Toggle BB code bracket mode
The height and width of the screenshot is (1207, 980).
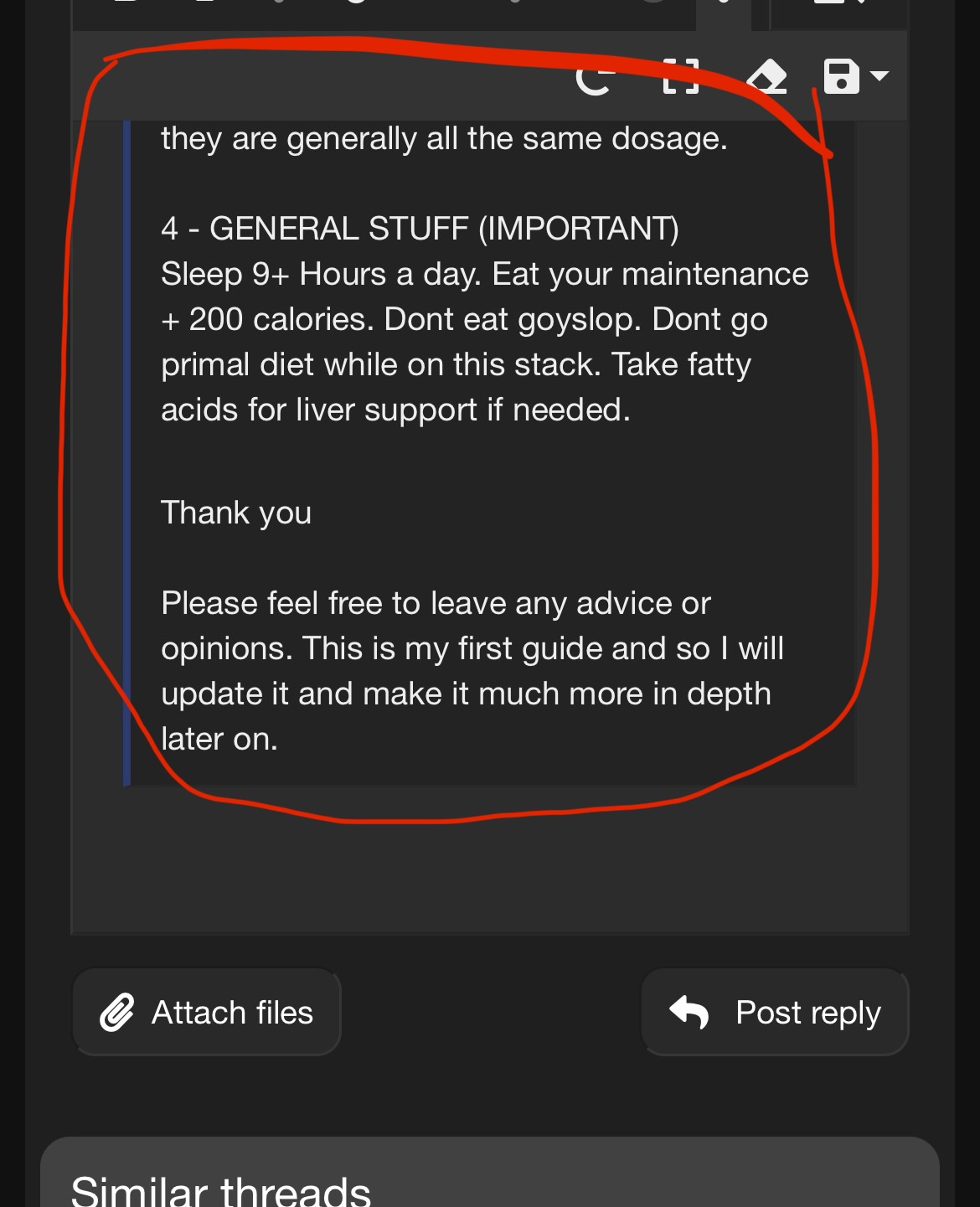680,77
